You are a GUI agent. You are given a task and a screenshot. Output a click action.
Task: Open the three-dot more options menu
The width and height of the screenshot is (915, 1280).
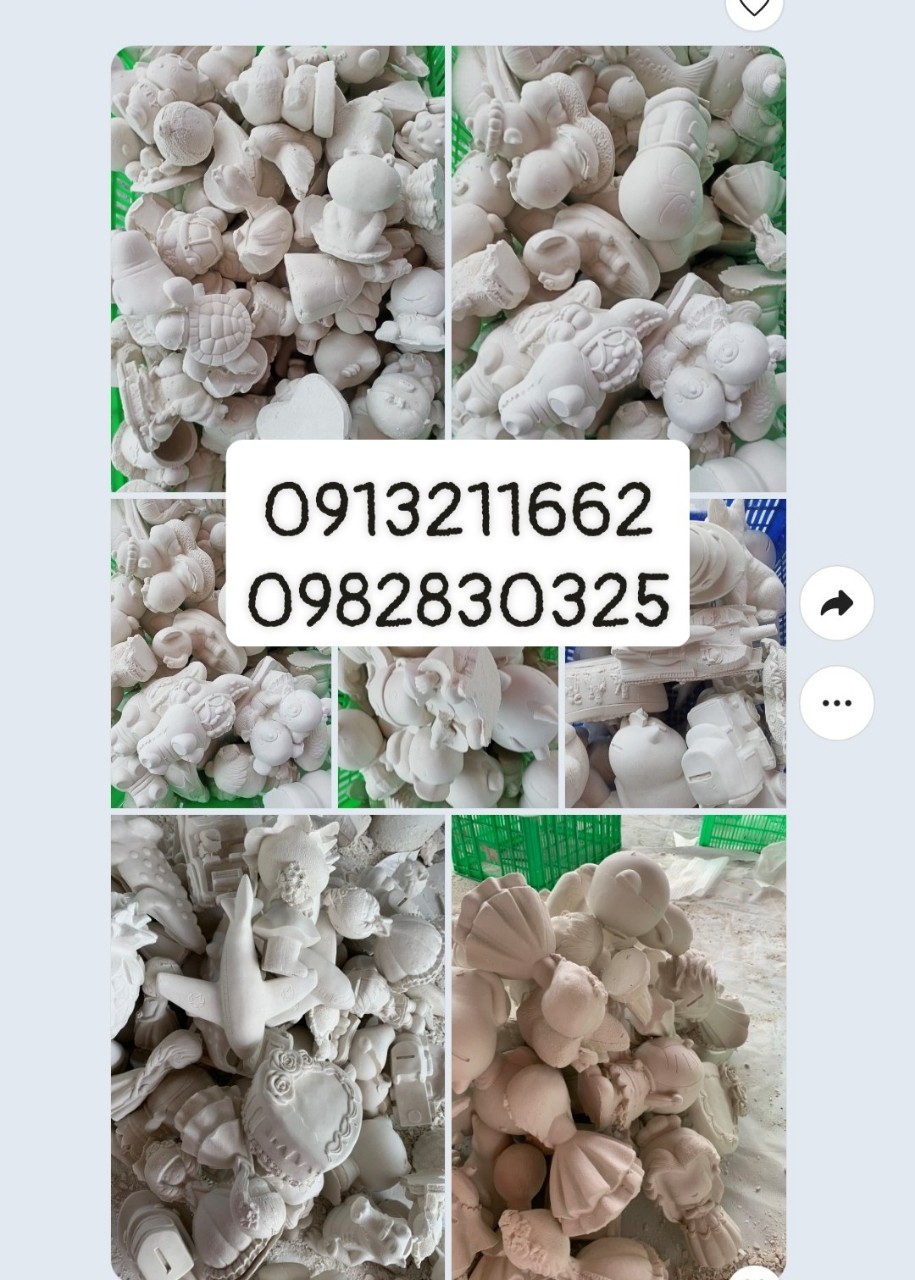[837, 703]
